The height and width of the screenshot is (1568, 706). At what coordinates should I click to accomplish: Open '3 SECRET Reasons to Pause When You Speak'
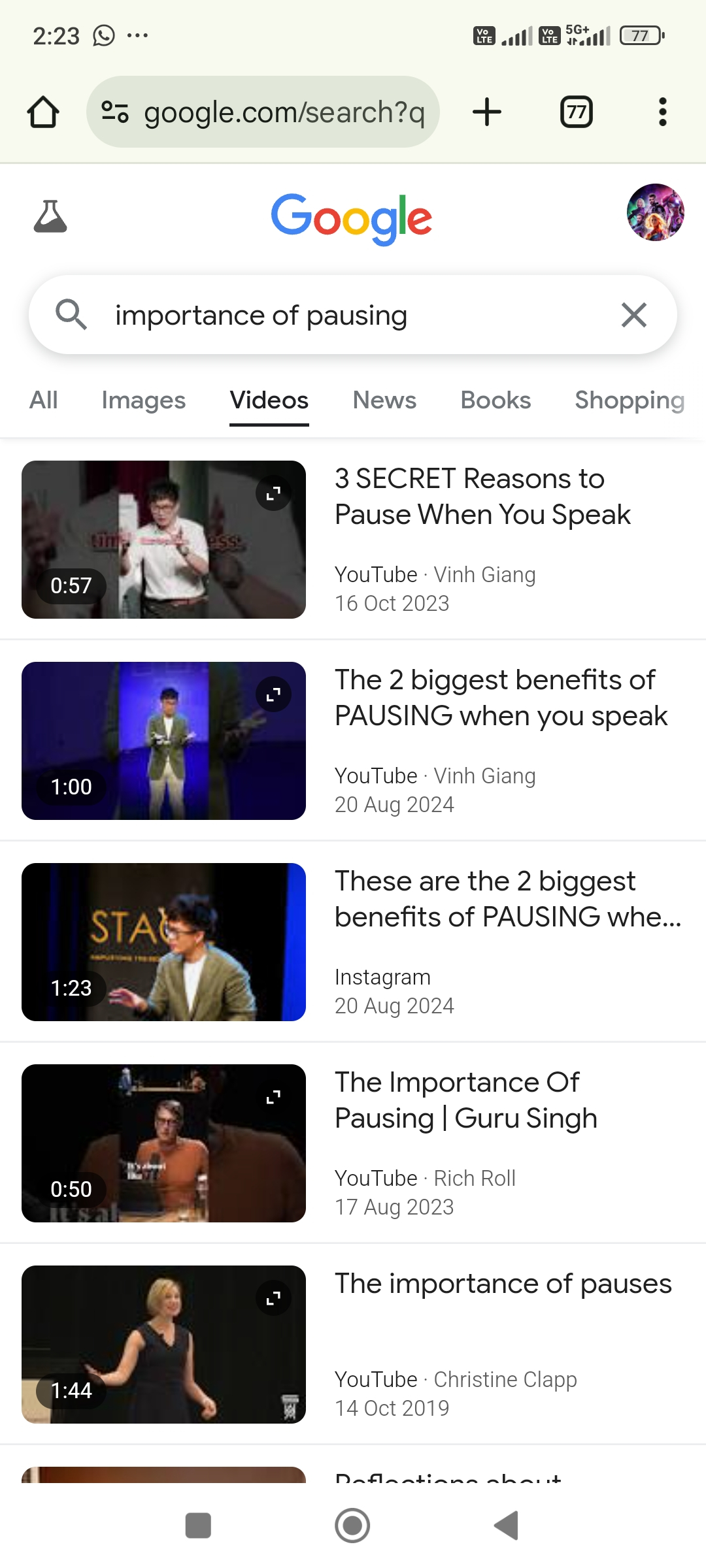(482, 497)
